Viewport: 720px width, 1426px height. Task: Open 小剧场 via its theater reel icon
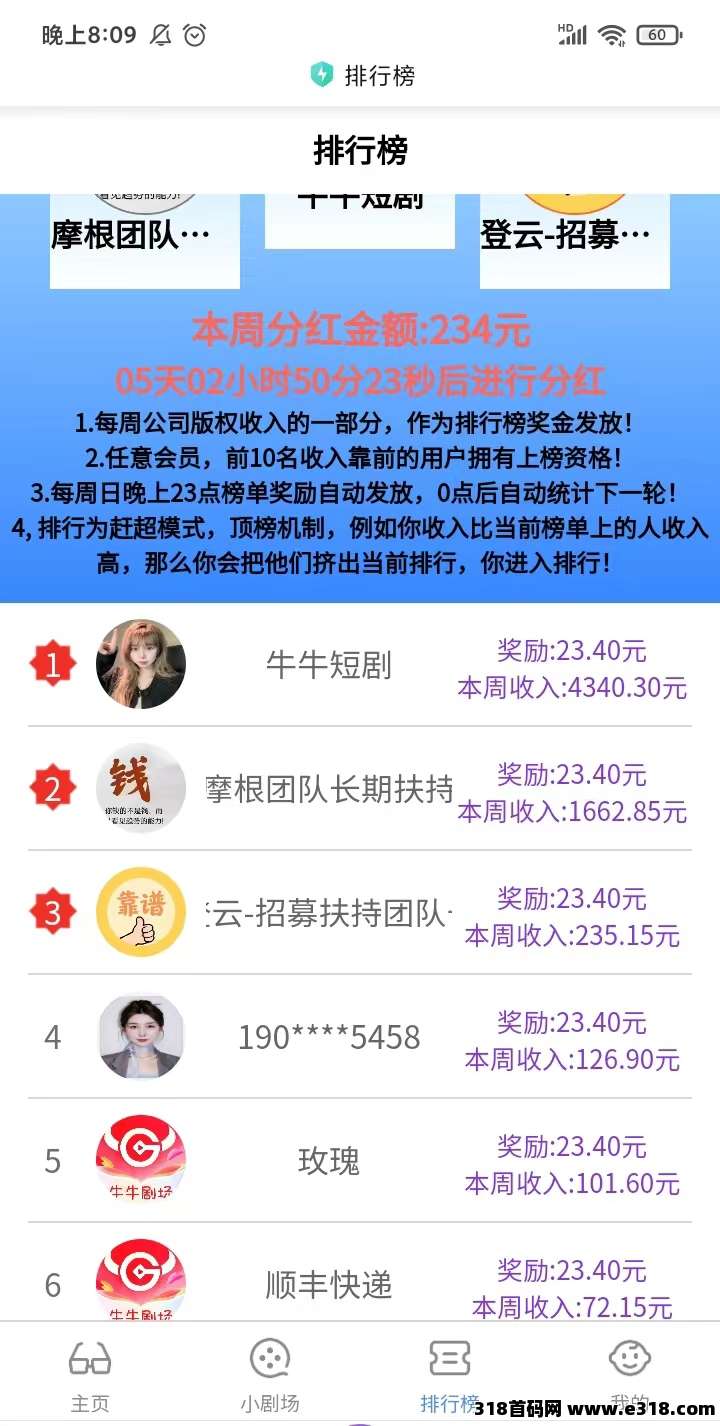point(268,1358)
